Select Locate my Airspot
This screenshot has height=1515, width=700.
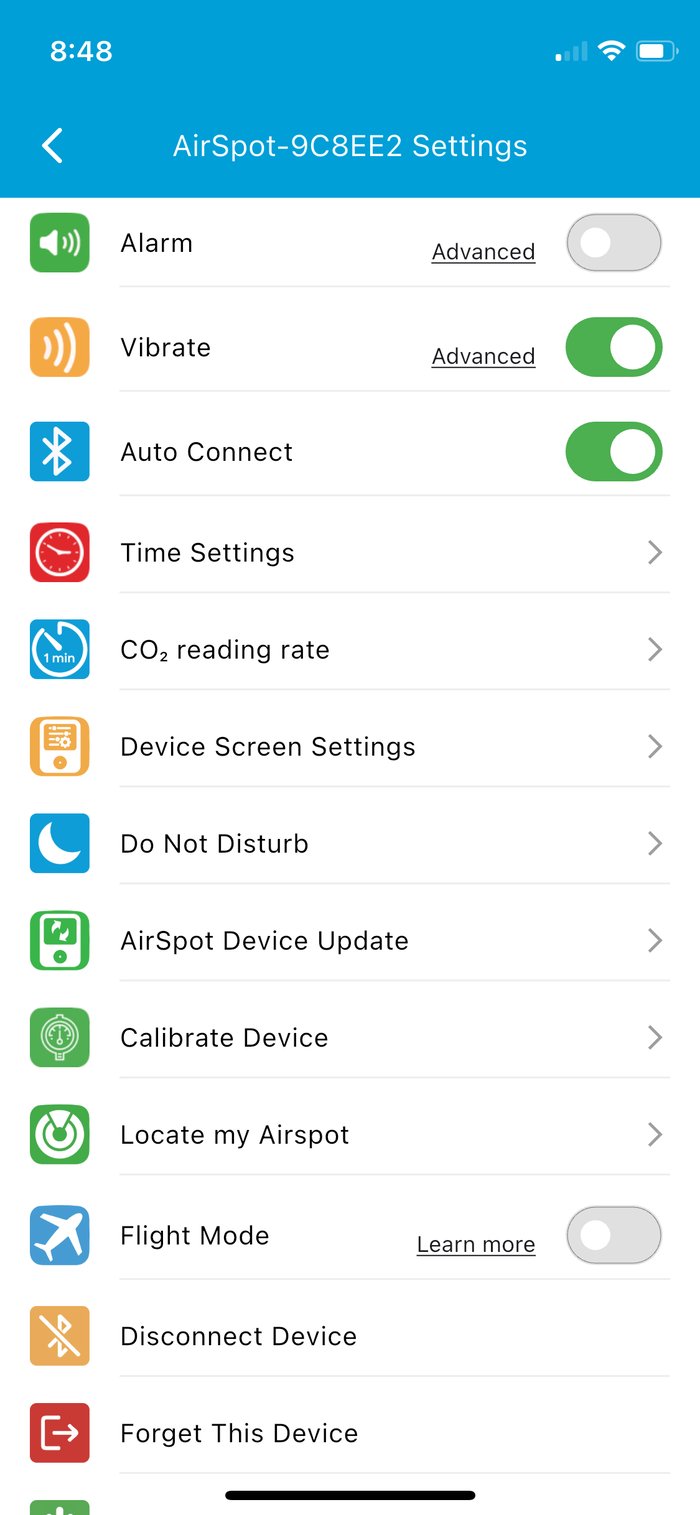pyautogui.click(x=350, y=1134)
